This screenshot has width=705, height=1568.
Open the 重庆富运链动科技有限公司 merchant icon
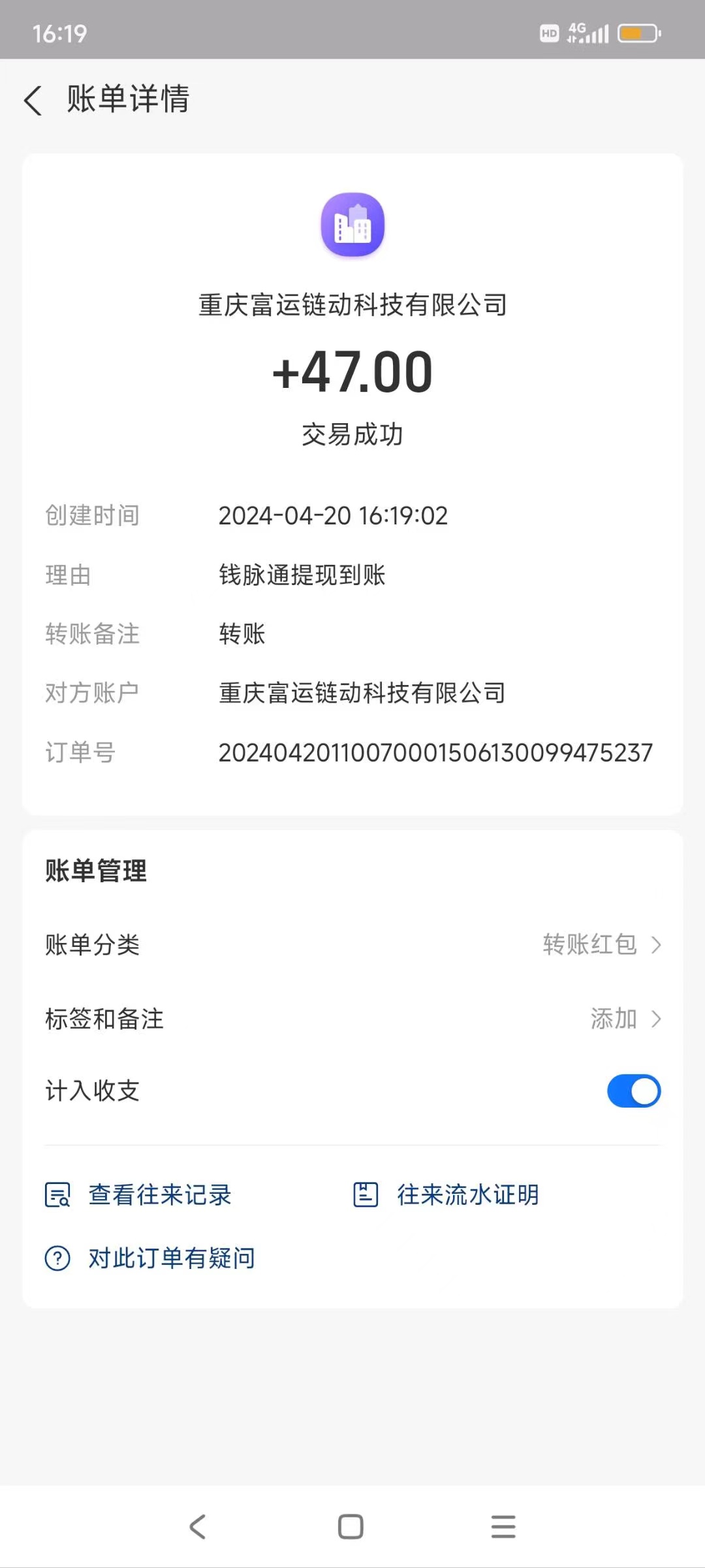pyautogui.click(x=352, y=225)
